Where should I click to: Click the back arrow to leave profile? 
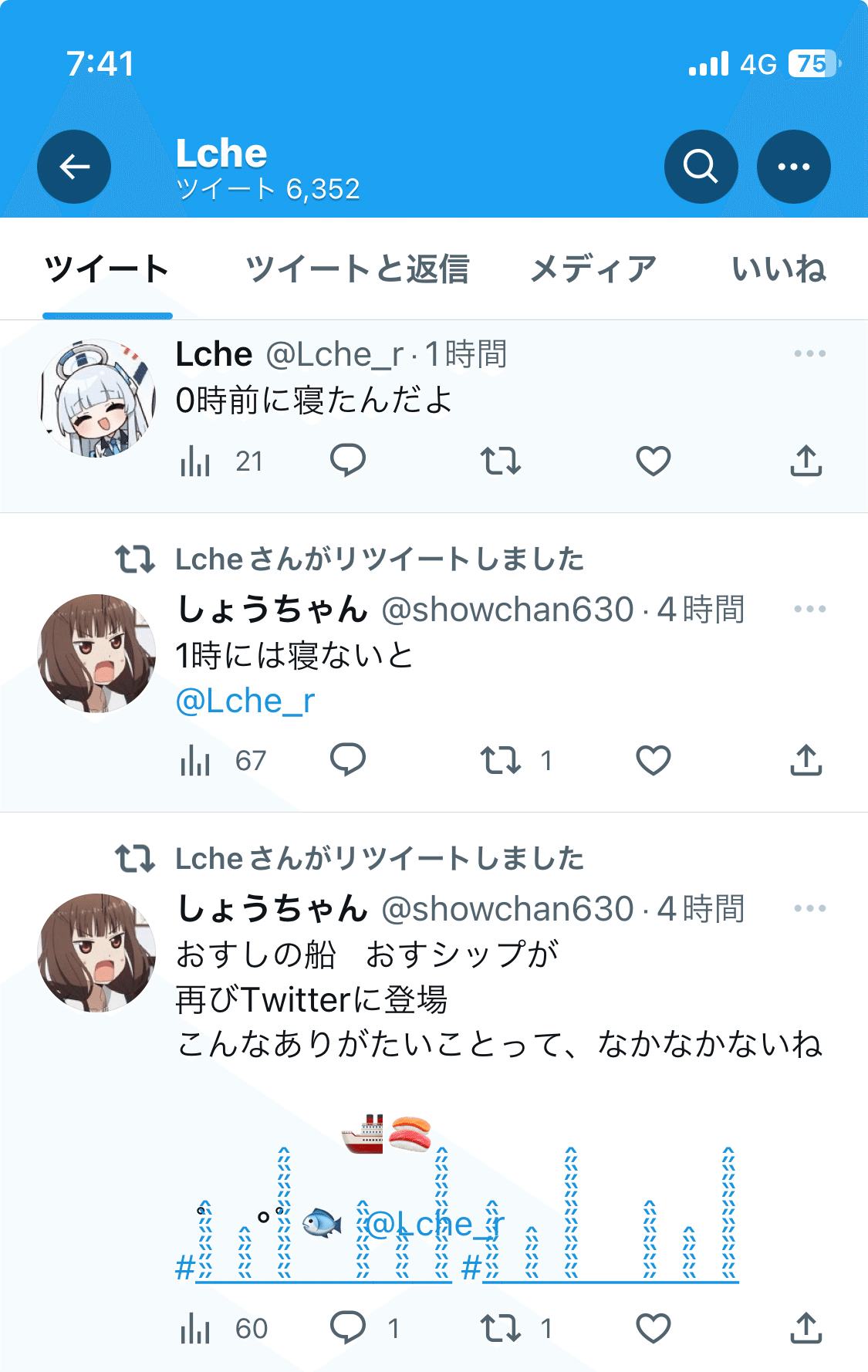tap(74, 166)
